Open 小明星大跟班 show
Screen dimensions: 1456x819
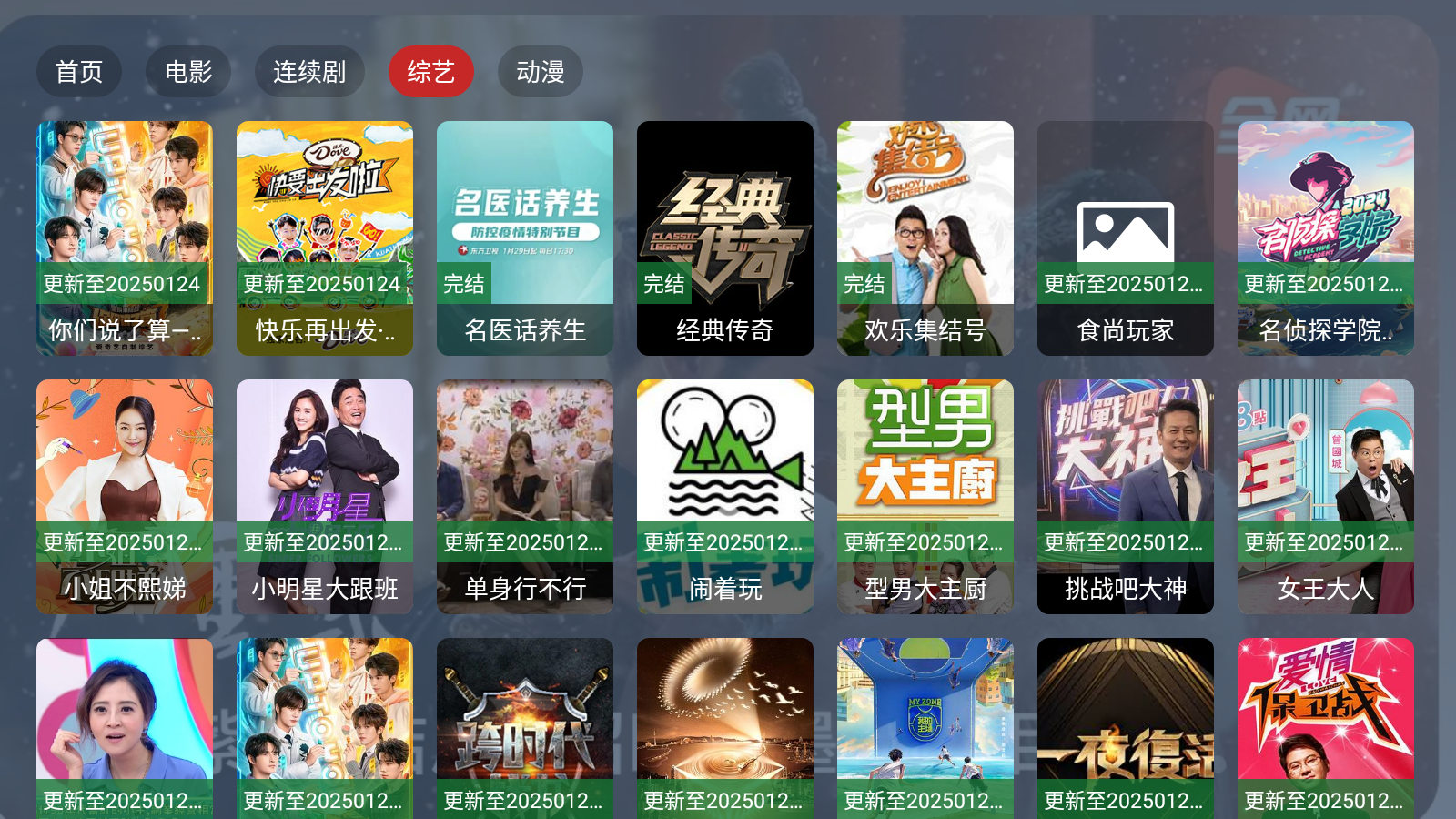pyautogui.click(x=325, y=497)
